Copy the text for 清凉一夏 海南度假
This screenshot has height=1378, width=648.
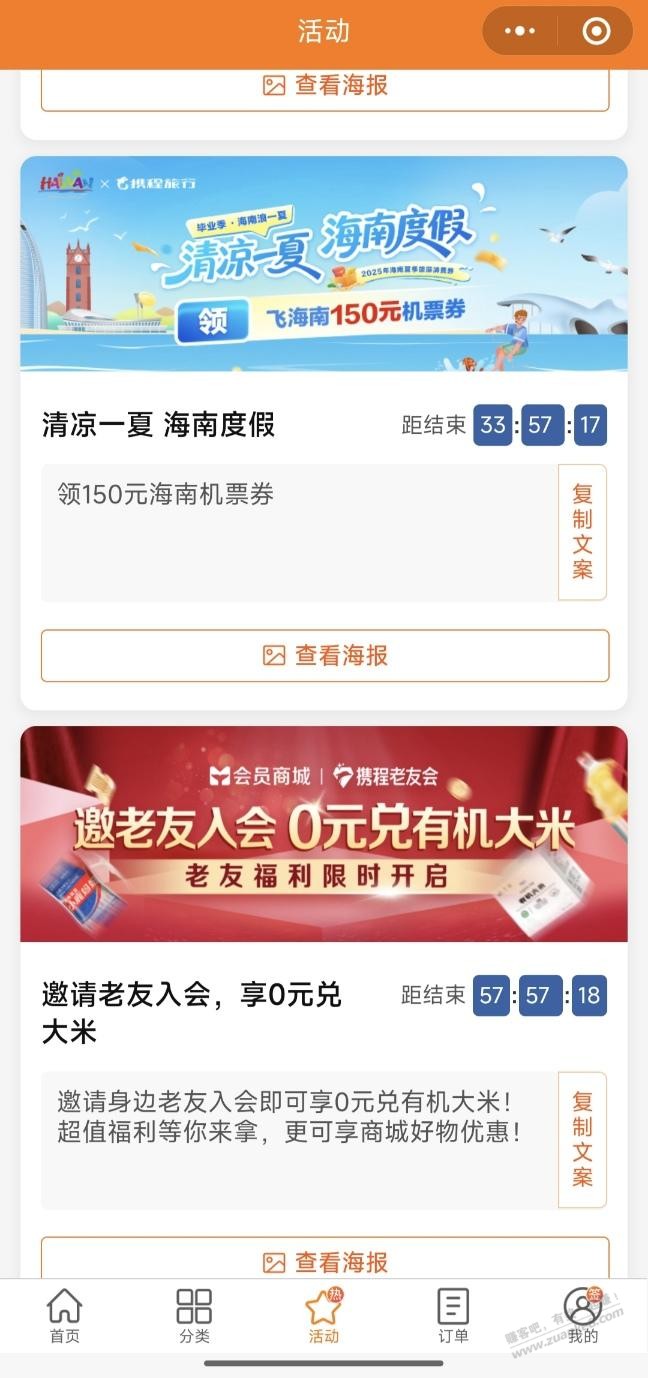(582, 532)
